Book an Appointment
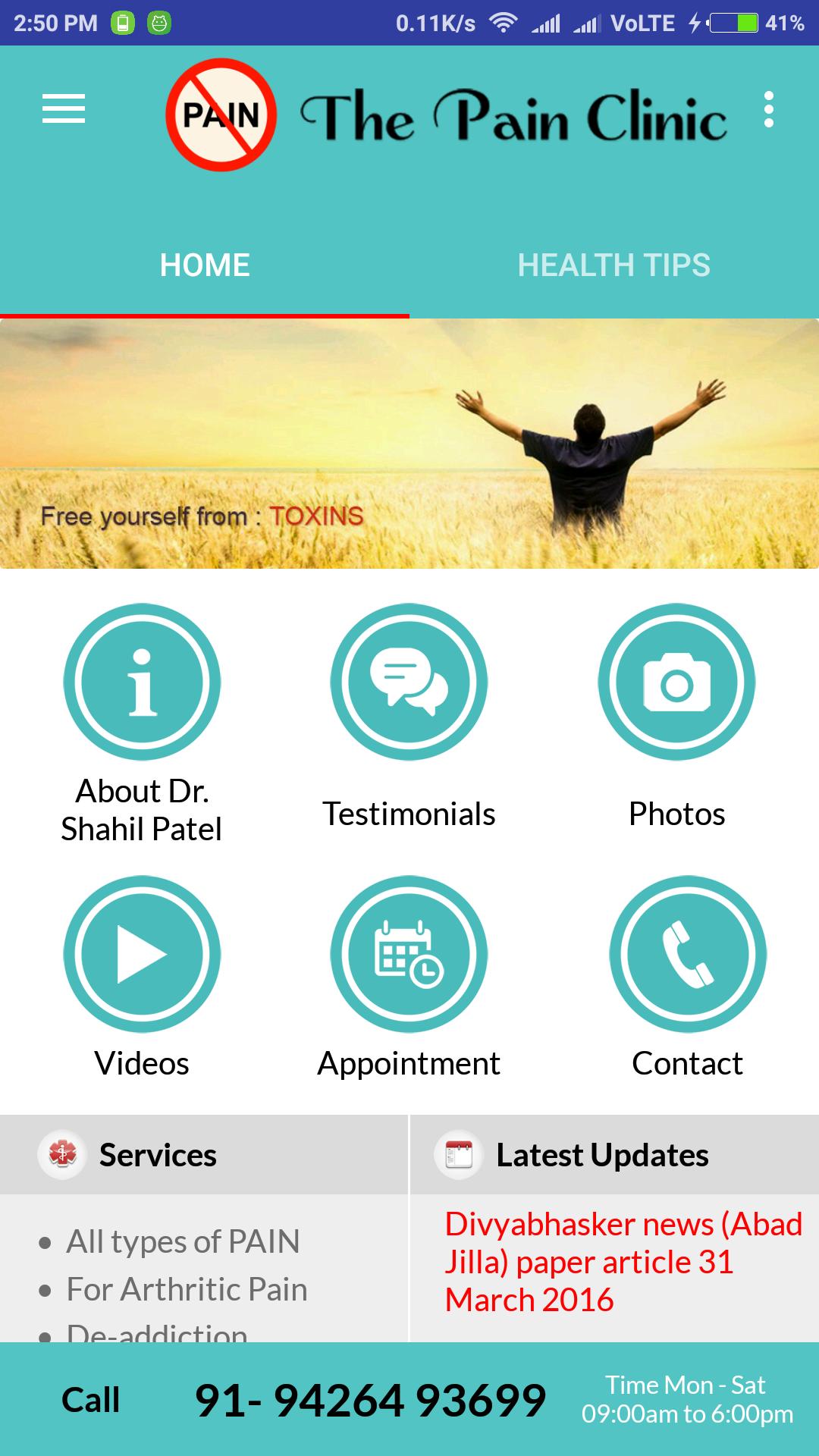Viewport: 819px width, 1456px height. click(x=409, y=978)
